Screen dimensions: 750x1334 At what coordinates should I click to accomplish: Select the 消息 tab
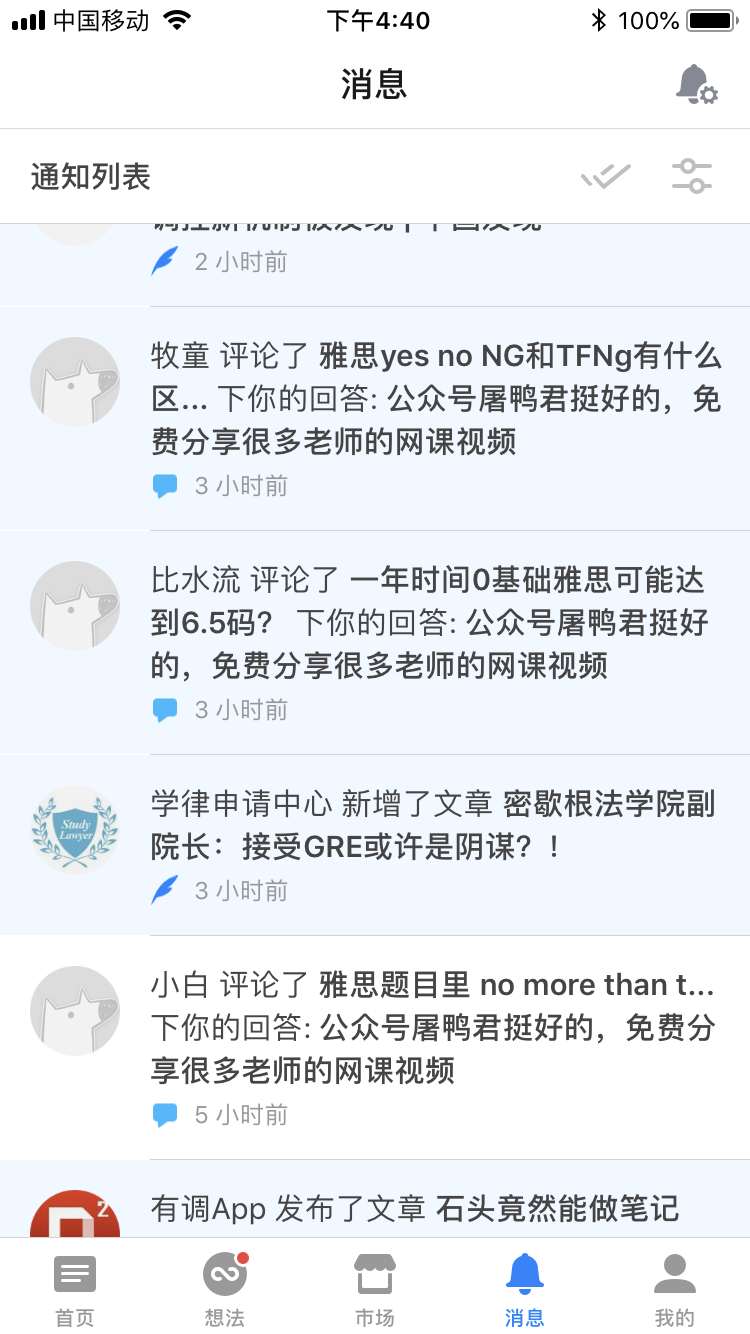click(525, 1289)
